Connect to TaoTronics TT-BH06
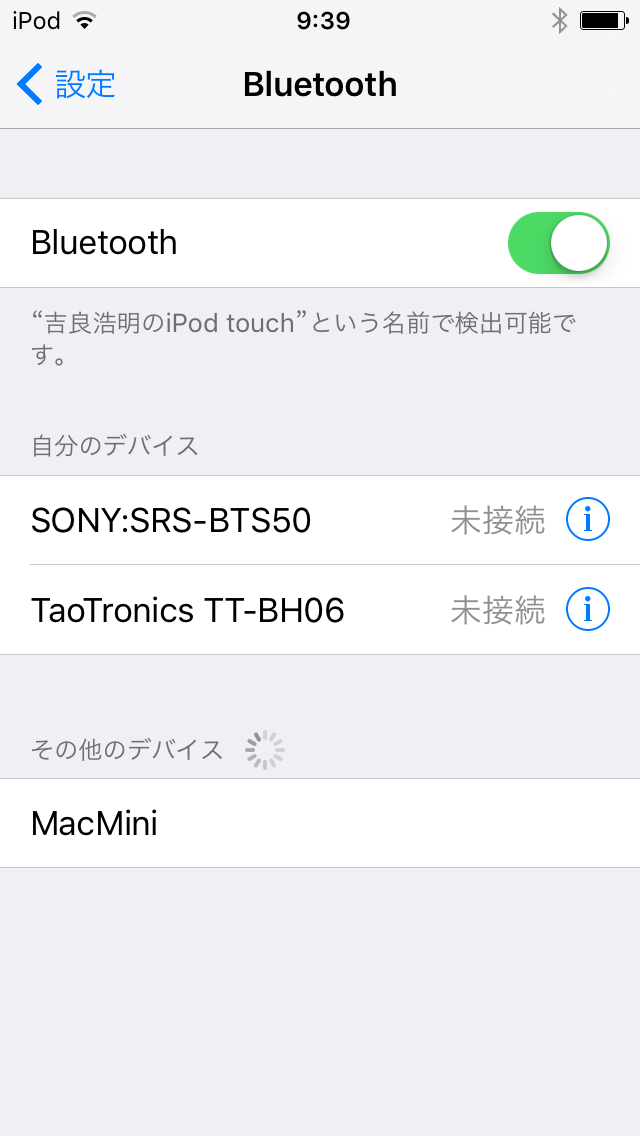Screen dimensions: 640x1136 click(320, 610)
